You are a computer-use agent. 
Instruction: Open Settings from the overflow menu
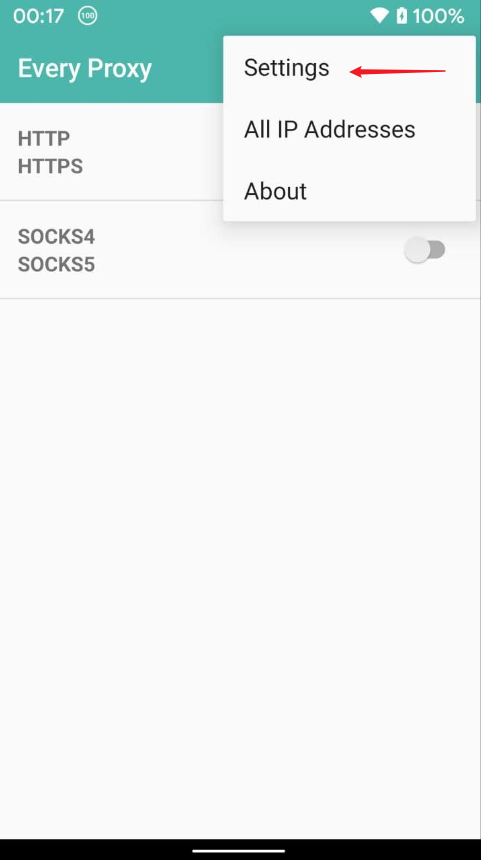349,68
